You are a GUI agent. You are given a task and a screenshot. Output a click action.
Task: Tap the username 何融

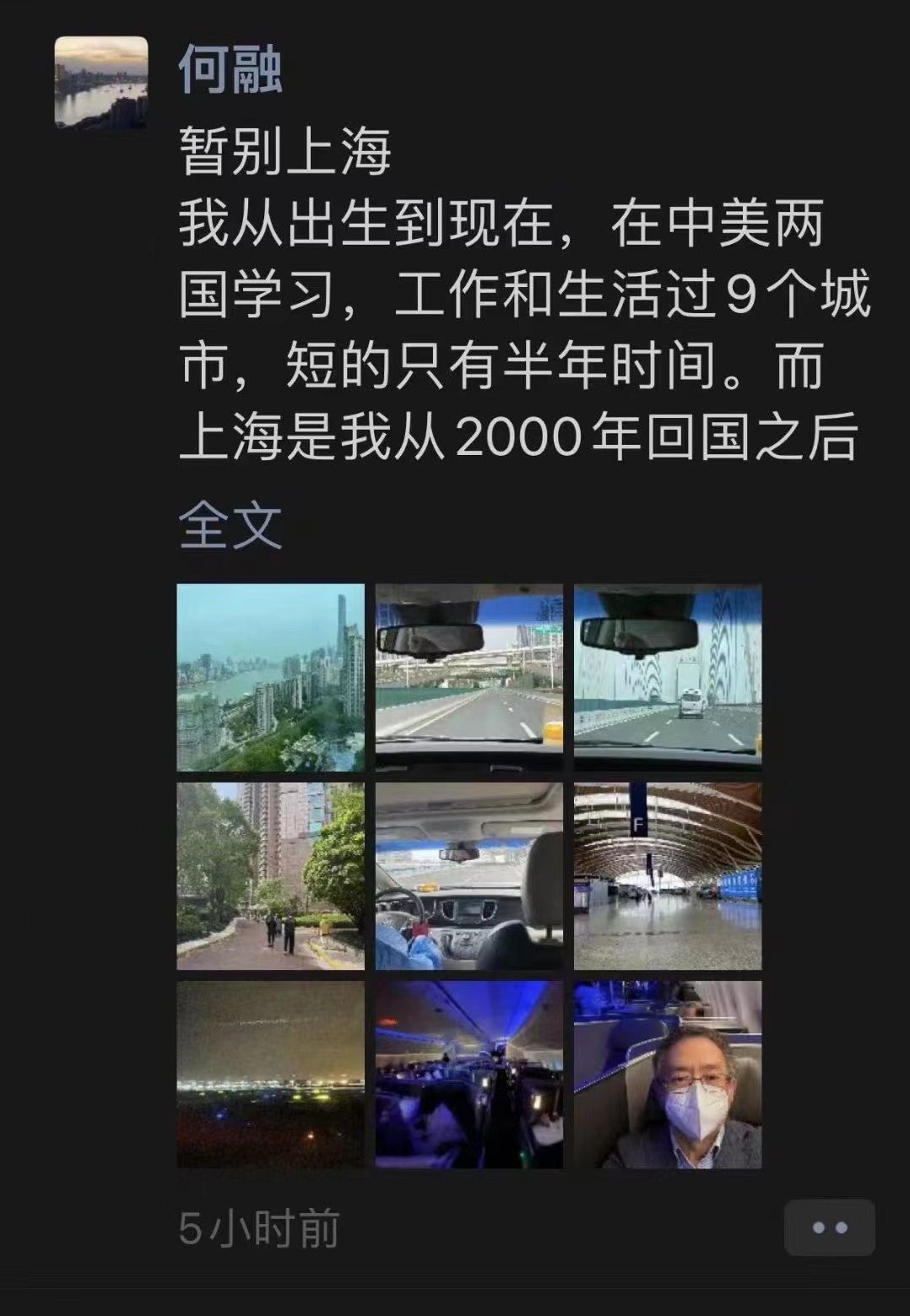[x=230, y=71]
